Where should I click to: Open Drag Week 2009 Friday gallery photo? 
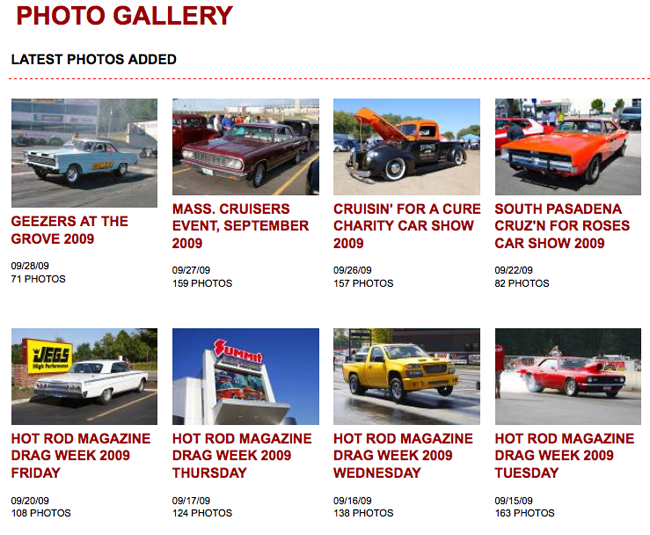[84, 376]
